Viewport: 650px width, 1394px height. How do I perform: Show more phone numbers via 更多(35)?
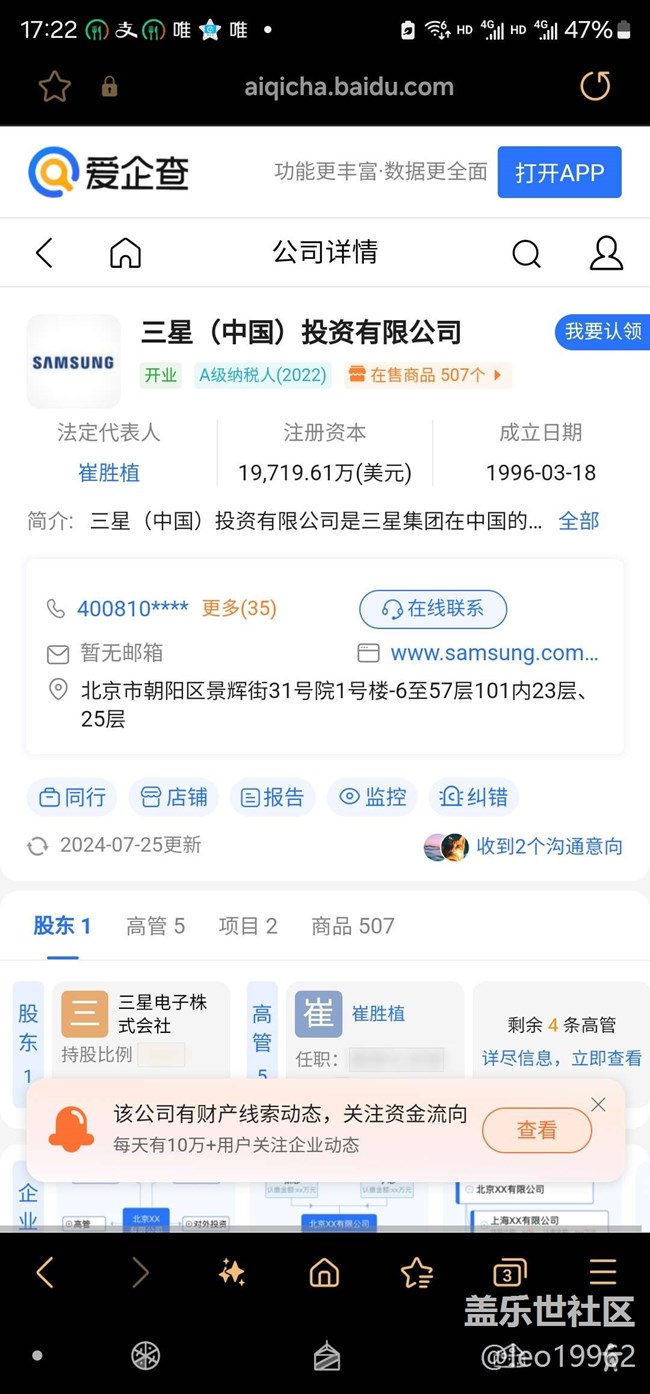[x=239, y=608]
